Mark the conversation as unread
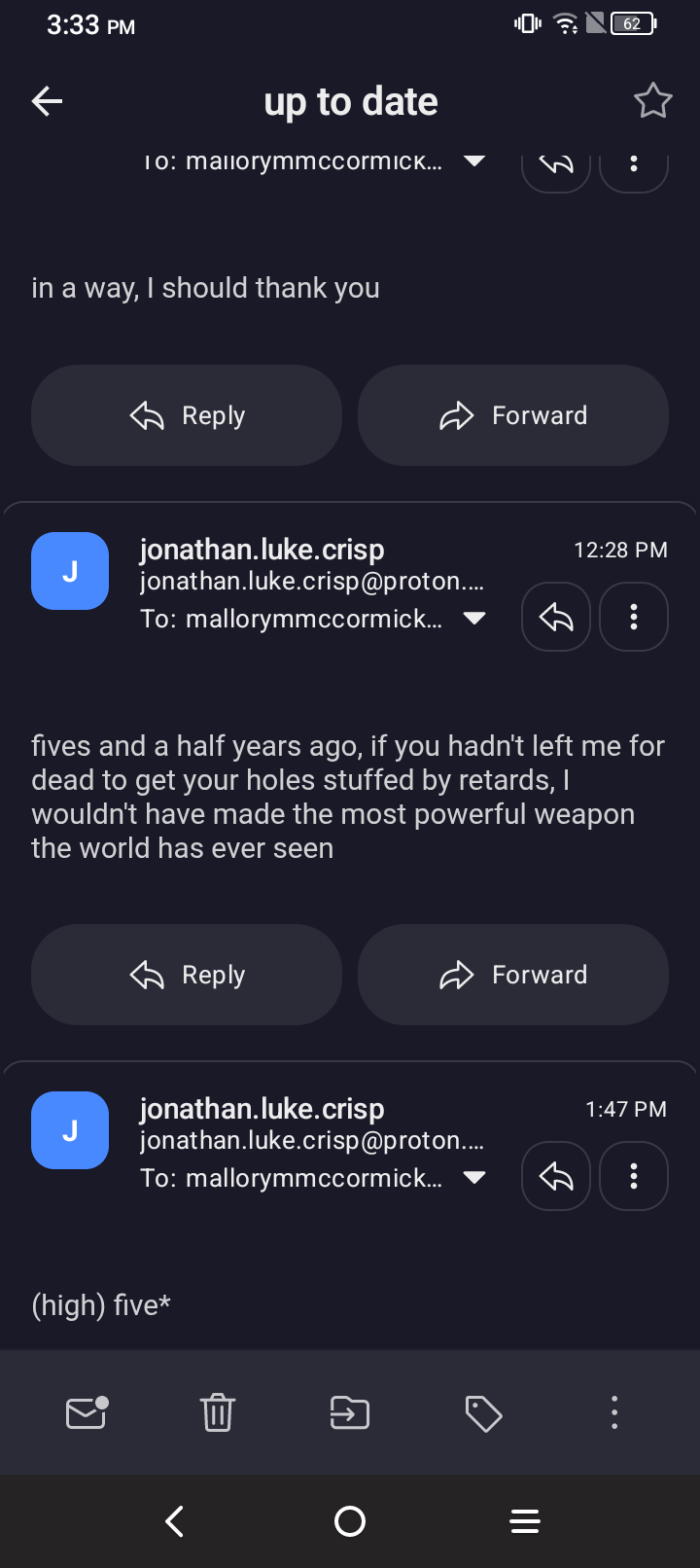This screenshot has width=700, height=1568. [x=86, y=1412]
